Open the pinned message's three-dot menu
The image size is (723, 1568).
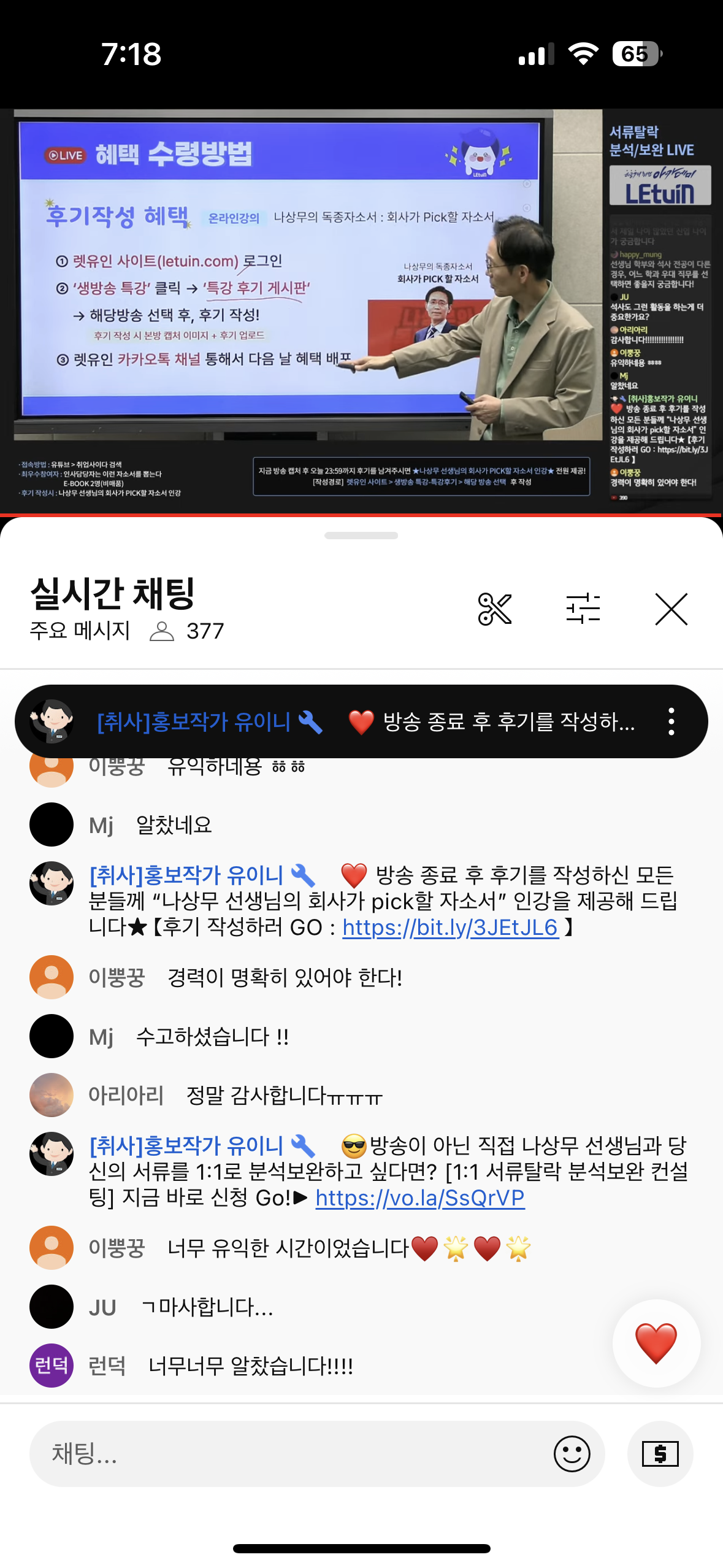pos(671,721)
